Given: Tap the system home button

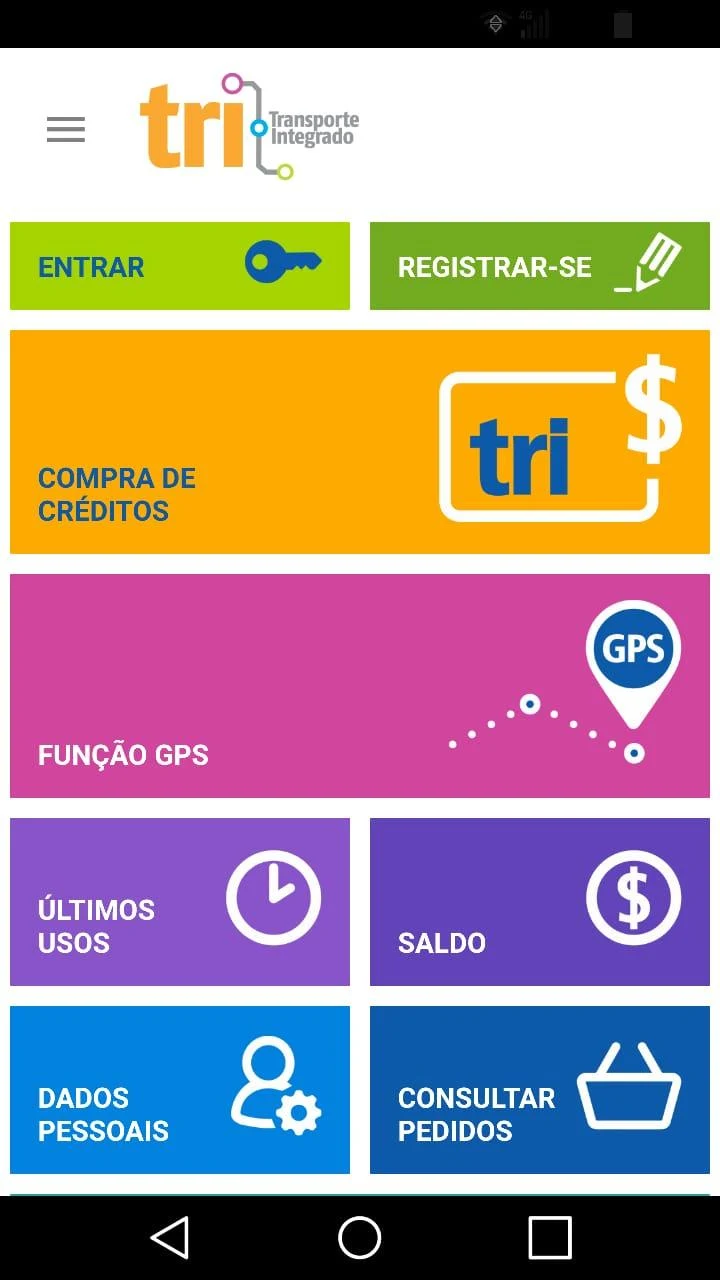Looking at the screenshot, I should coord(360,1238).
